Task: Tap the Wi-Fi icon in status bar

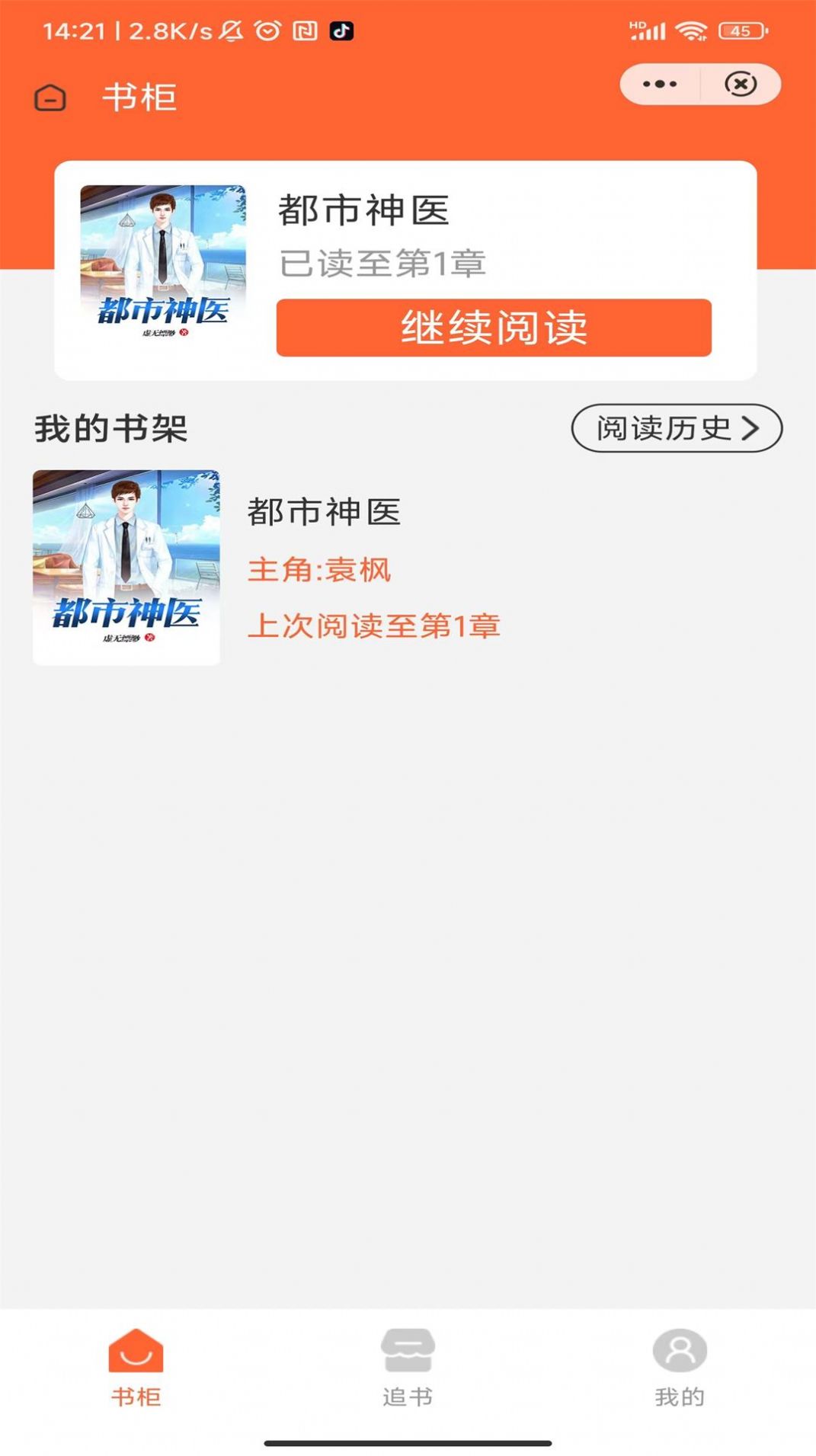Action: [x=690, y=31]
